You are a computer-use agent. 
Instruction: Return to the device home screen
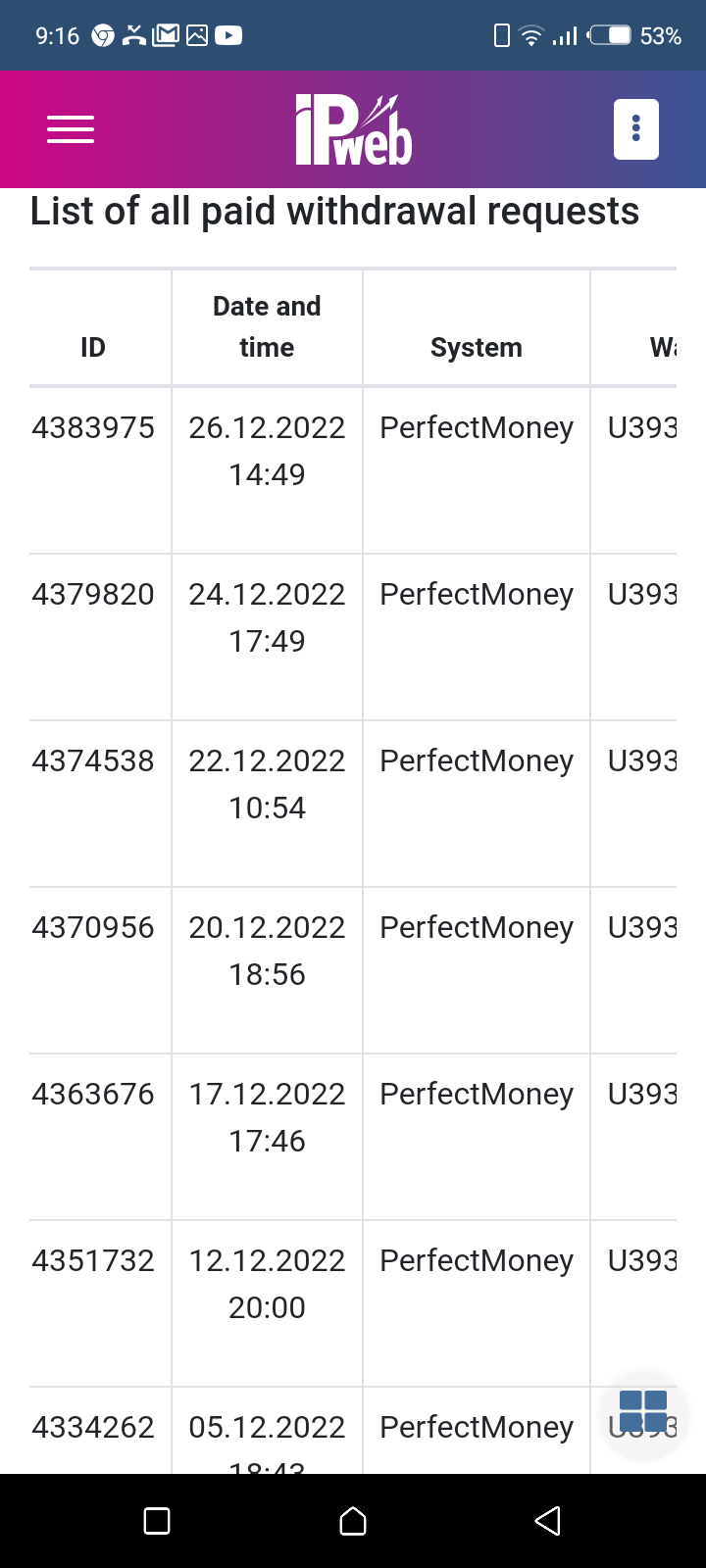(353, 1521)
